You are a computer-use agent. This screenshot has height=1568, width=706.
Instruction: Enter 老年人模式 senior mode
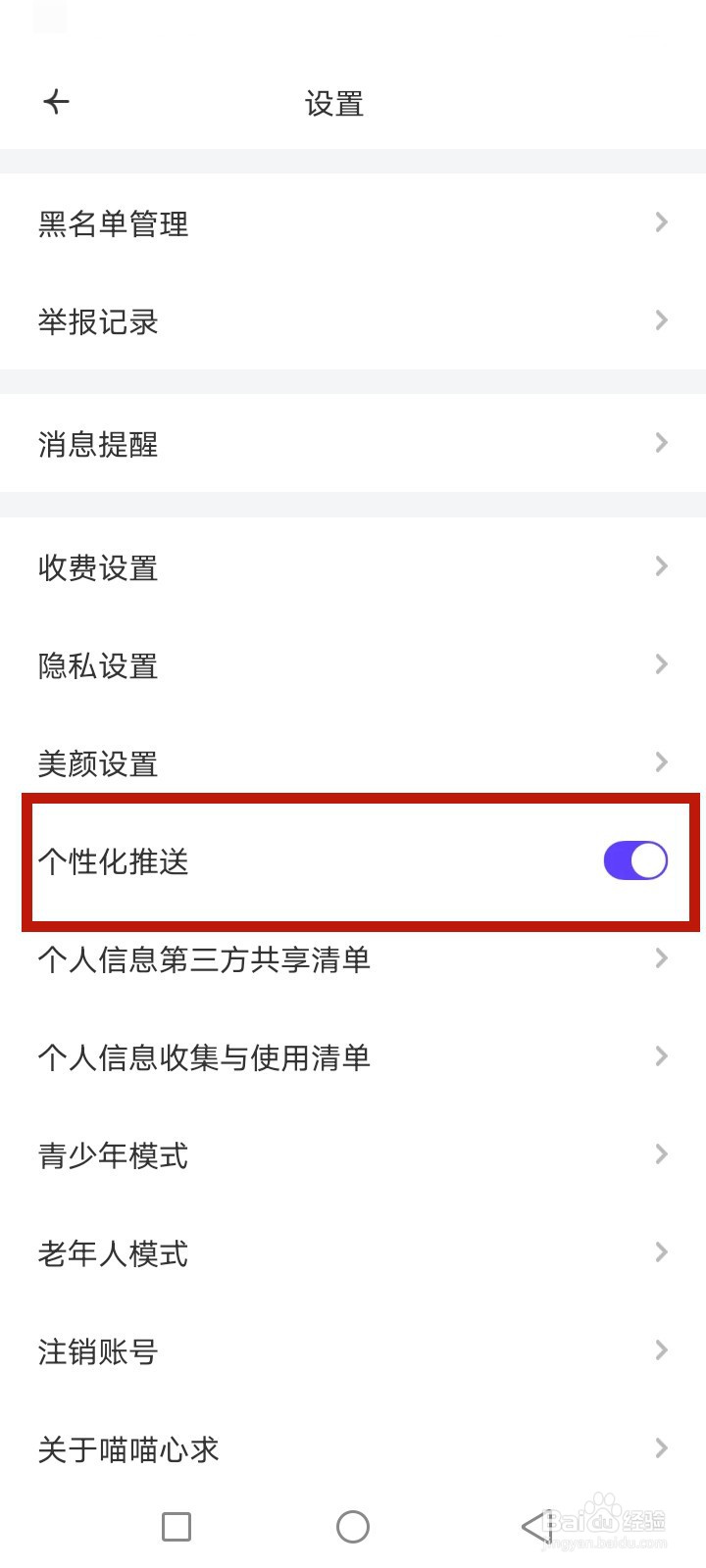[x=111, y=1252]
